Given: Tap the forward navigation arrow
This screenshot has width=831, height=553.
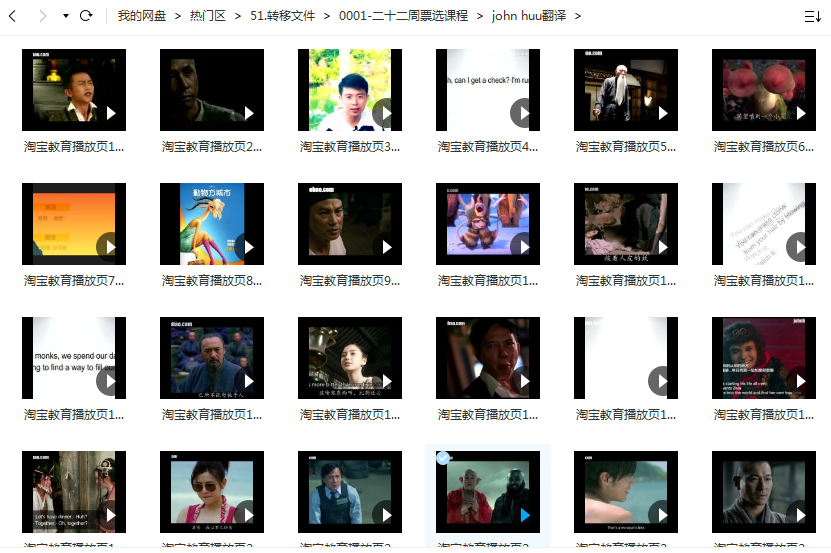Looking at the screenshot, I should tap(42, 16).
